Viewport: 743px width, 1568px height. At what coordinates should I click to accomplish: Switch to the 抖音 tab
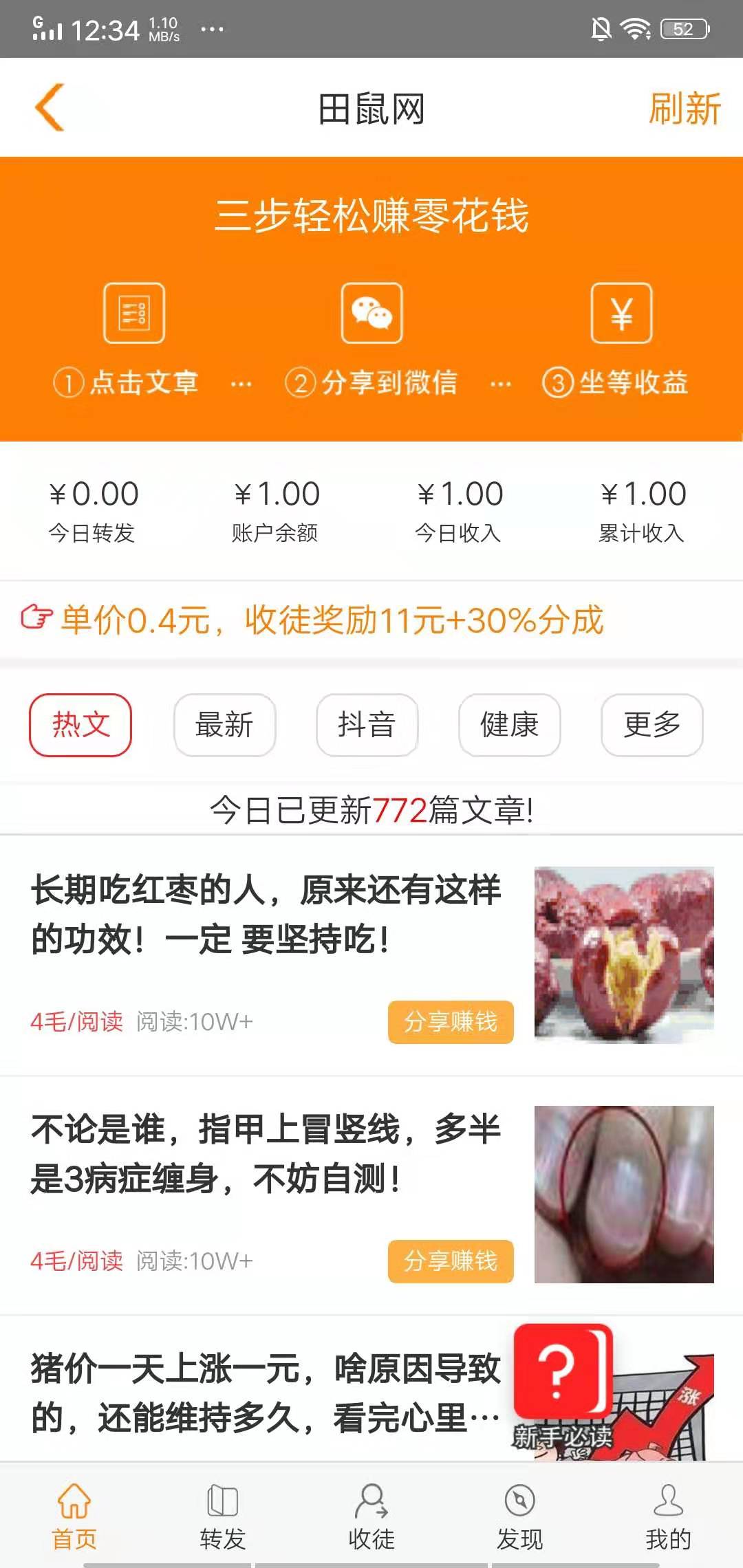click(x=367, y=725)
